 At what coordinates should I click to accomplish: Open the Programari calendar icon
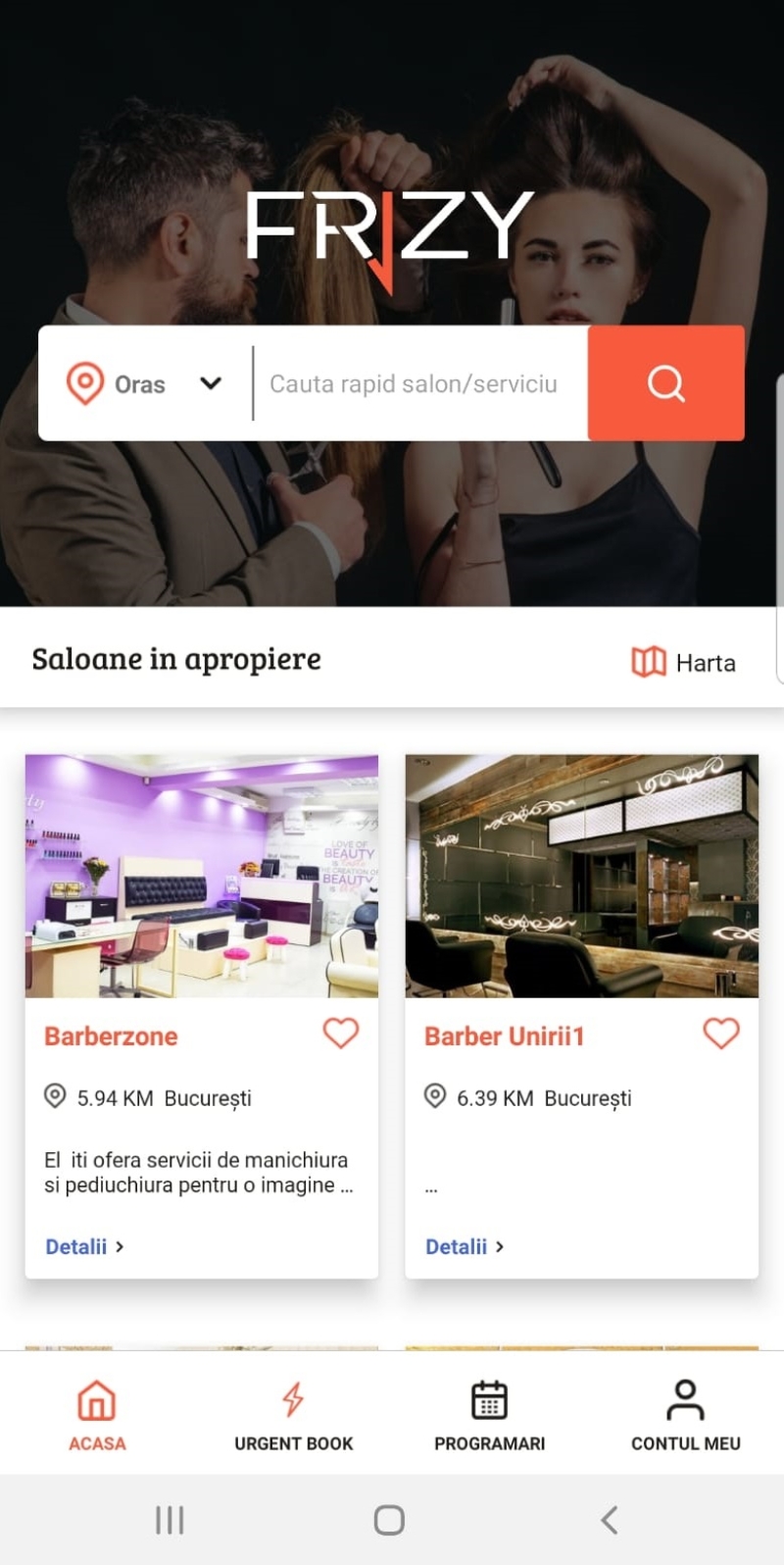tap(489, 1401)
